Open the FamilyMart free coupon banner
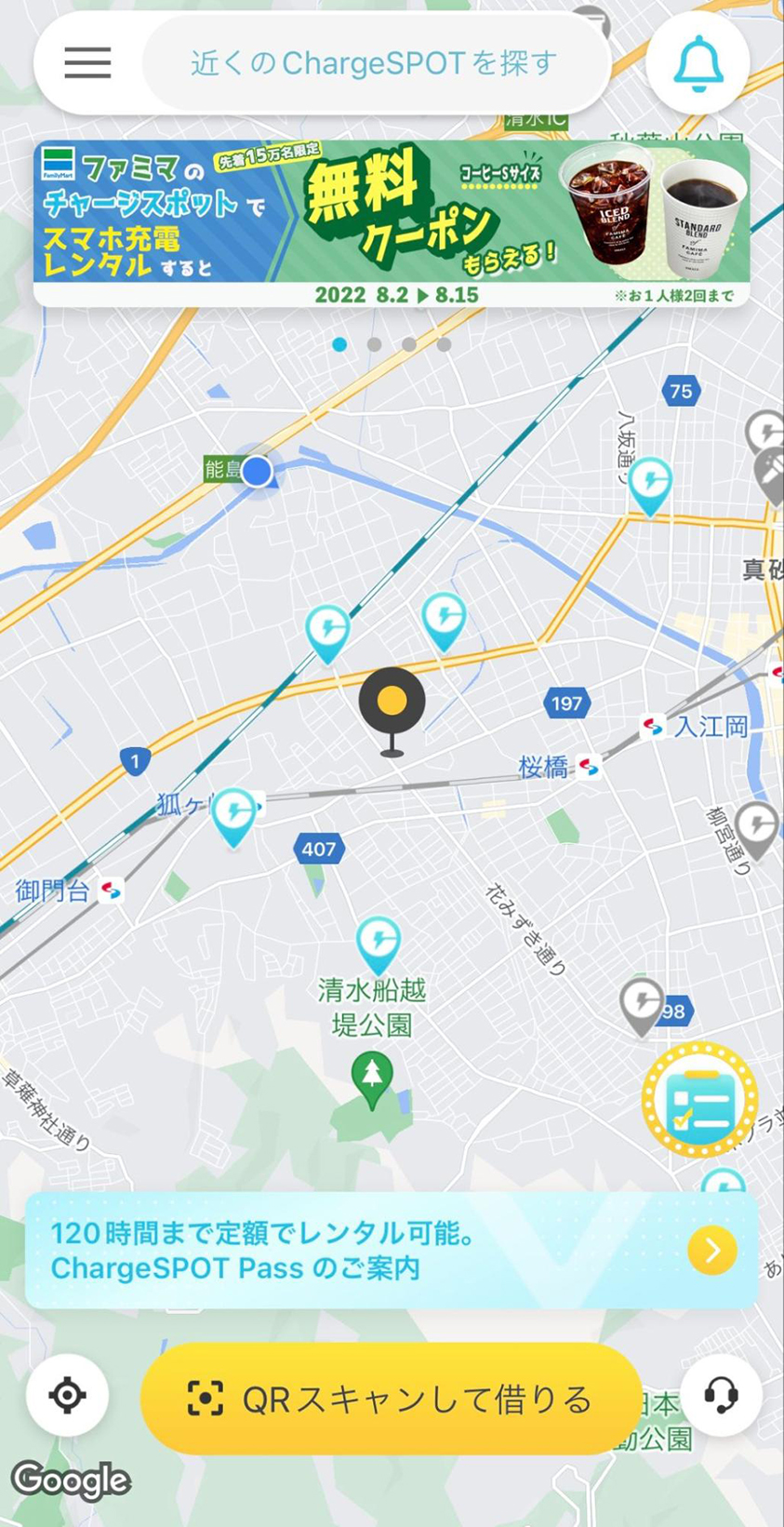Viewport: 784px width, 1527px height. (x=392, y=223)
